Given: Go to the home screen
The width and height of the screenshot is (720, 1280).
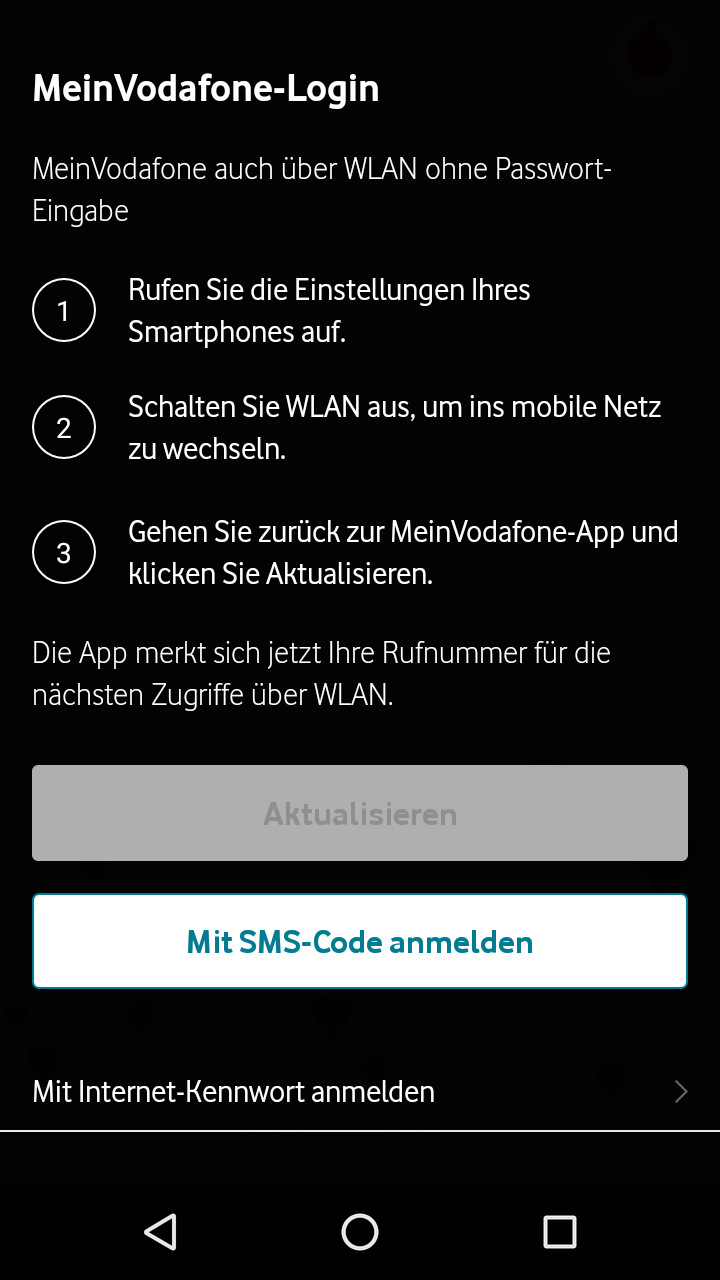Looking at the screenshot, I should point(360,1232).
